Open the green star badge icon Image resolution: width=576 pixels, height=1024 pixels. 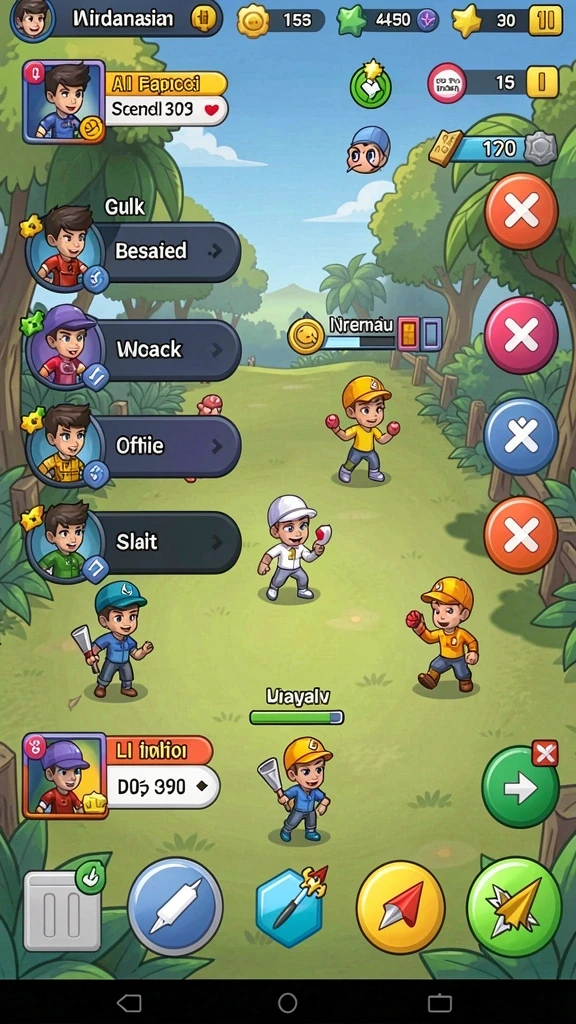click(370, 85)
